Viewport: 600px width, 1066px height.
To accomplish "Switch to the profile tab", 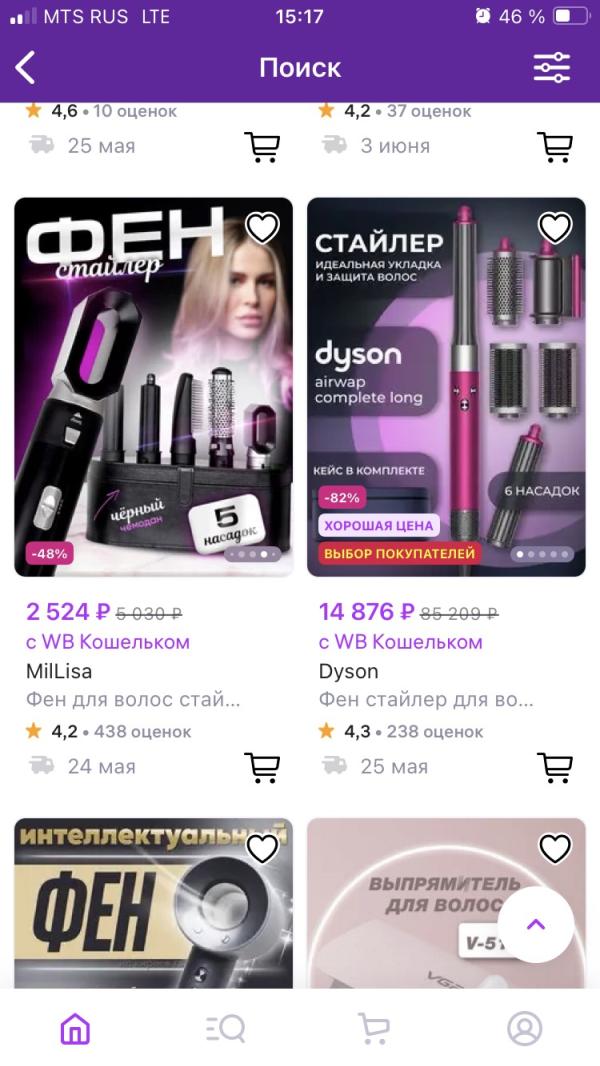I will tap(524, 1028).
